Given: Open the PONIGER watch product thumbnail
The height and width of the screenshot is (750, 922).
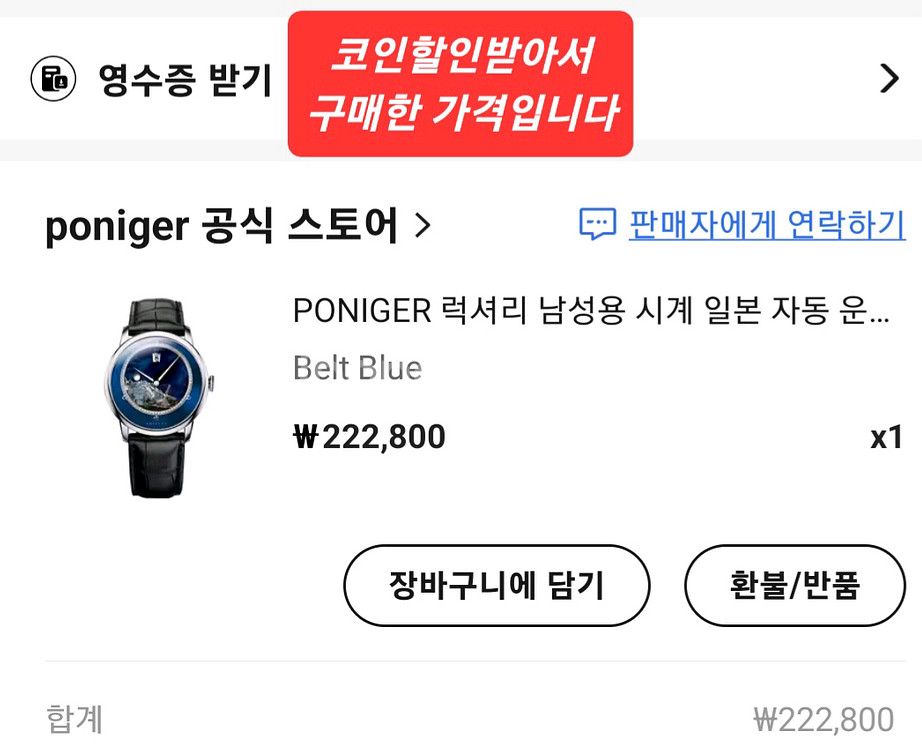Looking at the screenshot, I should click(x=160, y=396).
